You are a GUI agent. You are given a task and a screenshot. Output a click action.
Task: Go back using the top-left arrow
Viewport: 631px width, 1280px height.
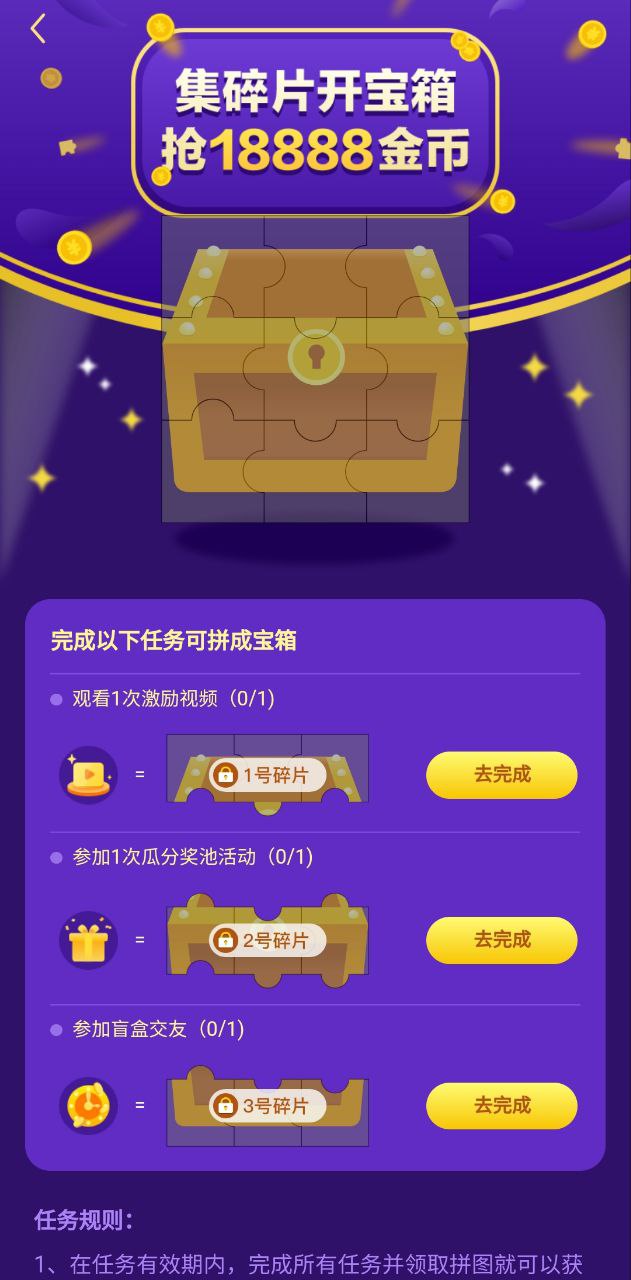(x=38, y=30)
